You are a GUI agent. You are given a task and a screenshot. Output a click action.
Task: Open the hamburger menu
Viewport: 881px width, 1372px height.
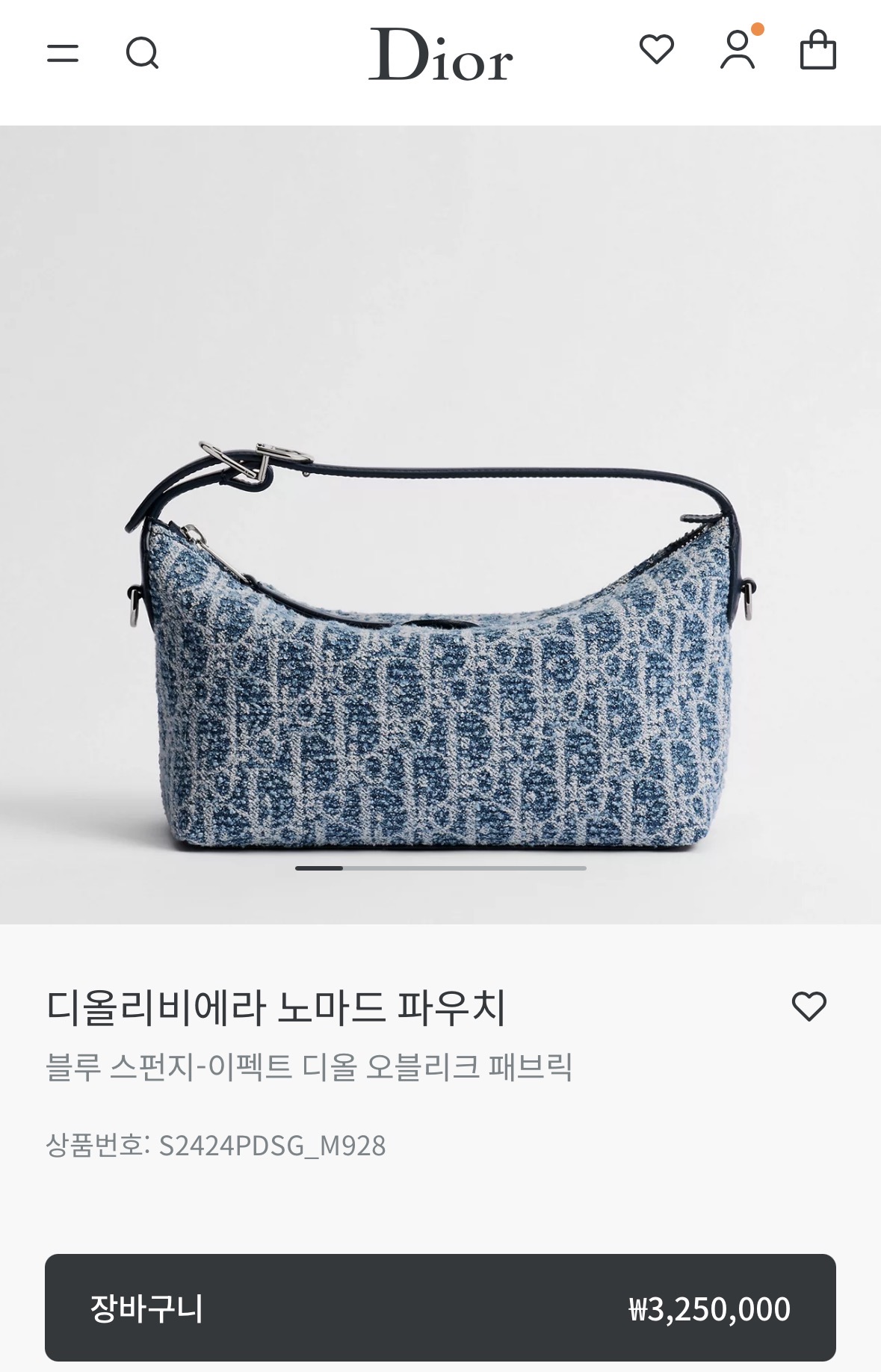[63, 53]
